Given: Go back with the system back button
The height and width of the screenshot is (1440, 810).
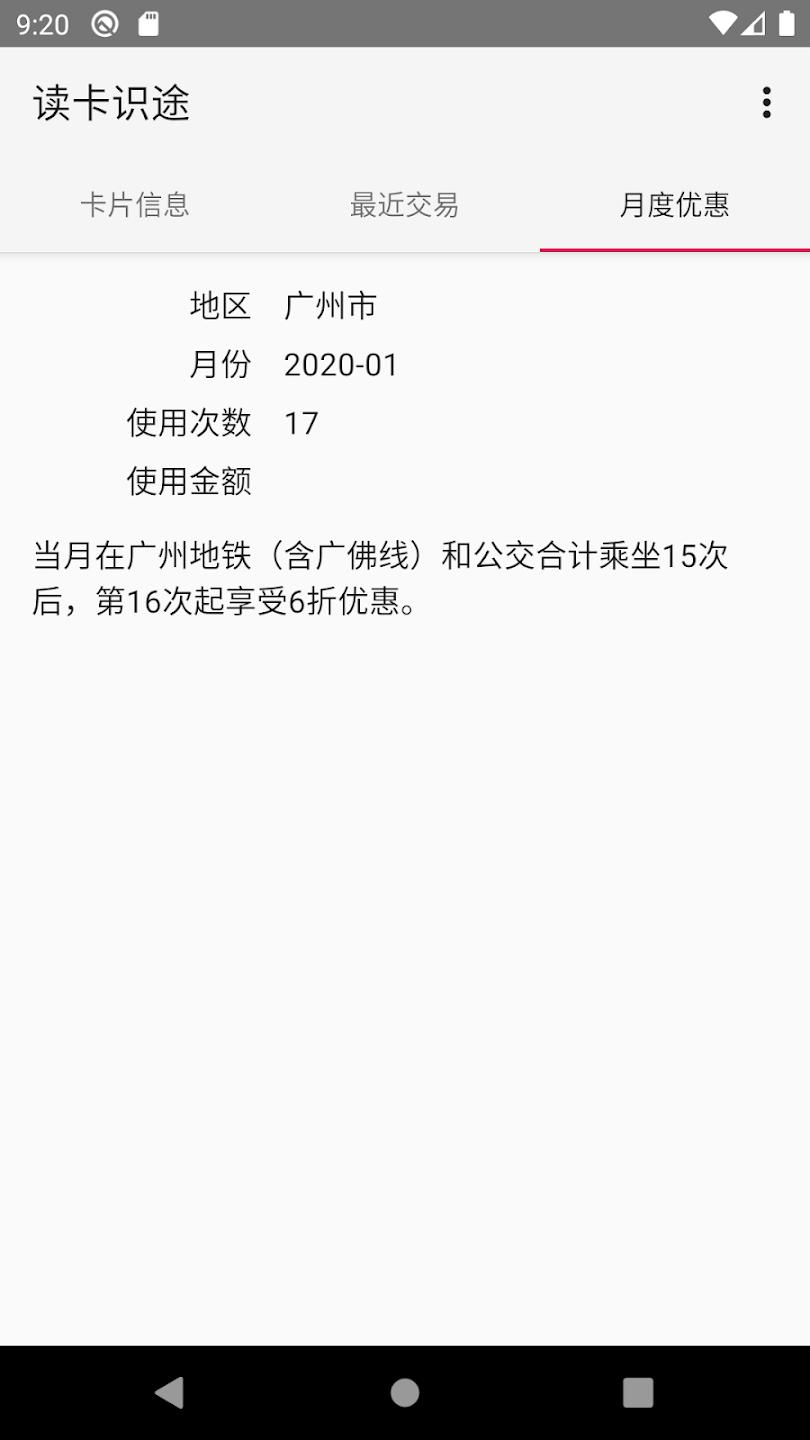Looking at the screenshot, I should click(170, 1392).
